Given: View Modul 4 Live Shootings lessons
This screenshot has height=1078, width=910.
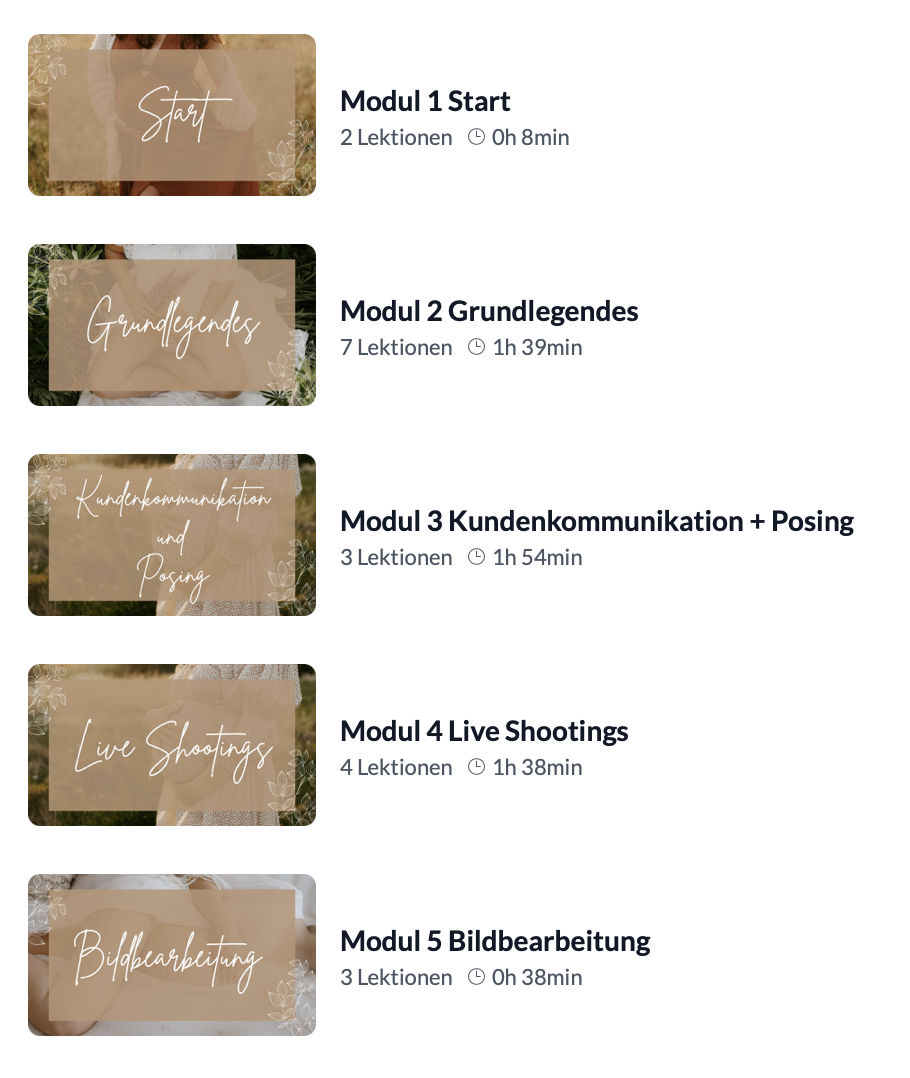Looking at the screenshot, I should [484, 732].
